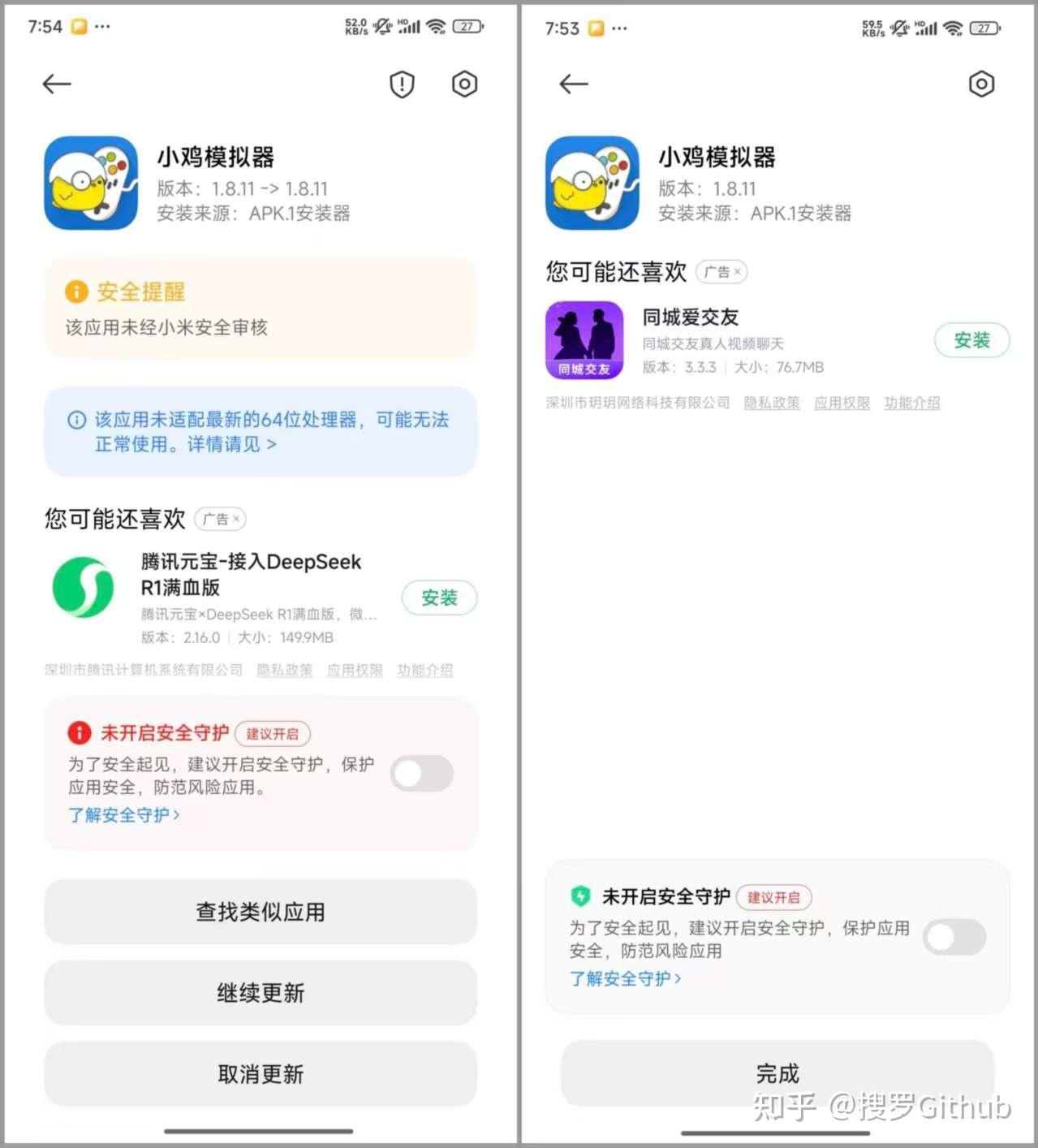Tap the 完成 button on the right screen
This screenshot has width=1038, height=1148.
(x=777, y=1072)
